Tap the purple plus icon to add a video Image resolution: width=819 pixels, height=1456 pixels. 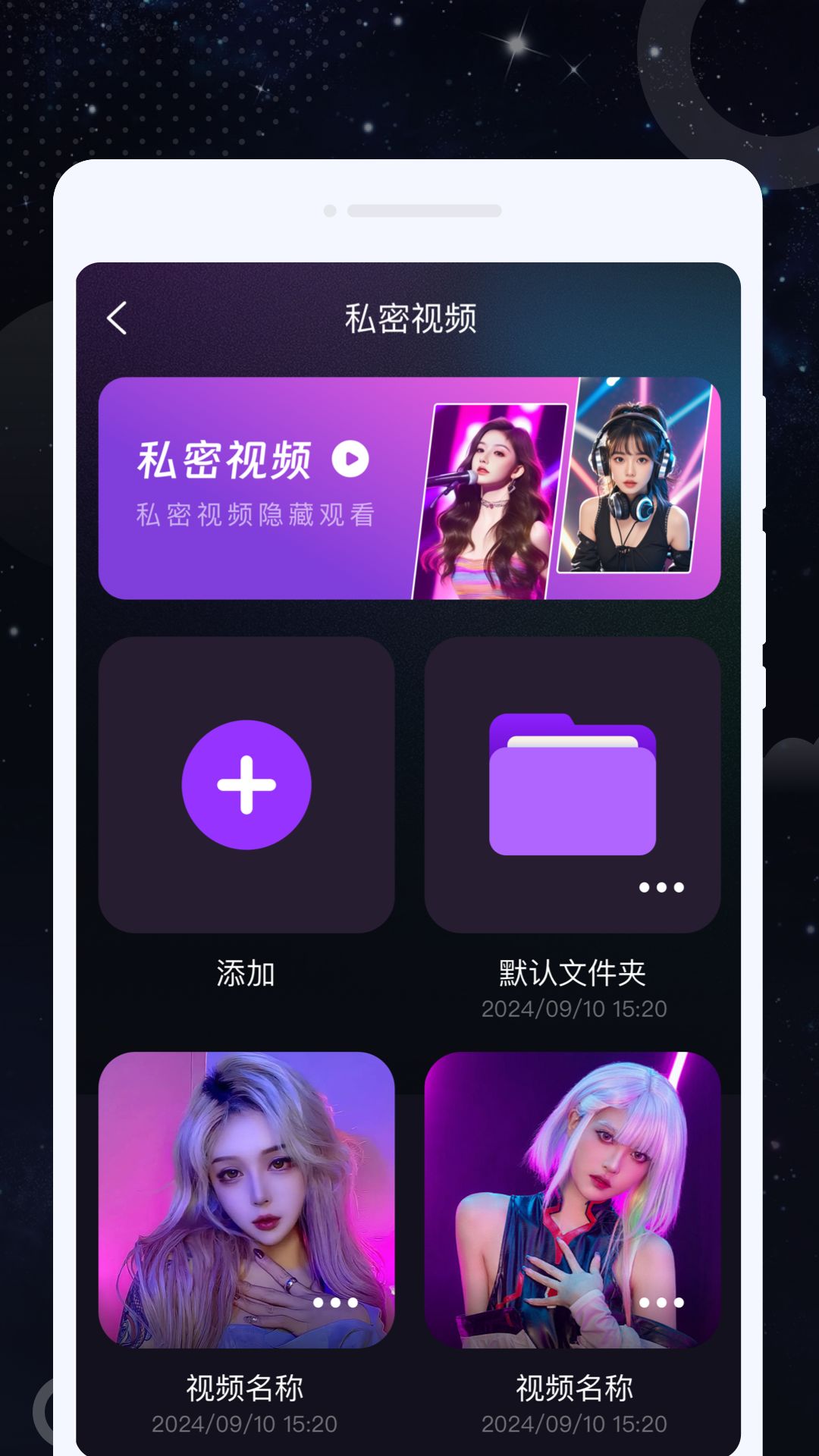click(x=246, y=785)
